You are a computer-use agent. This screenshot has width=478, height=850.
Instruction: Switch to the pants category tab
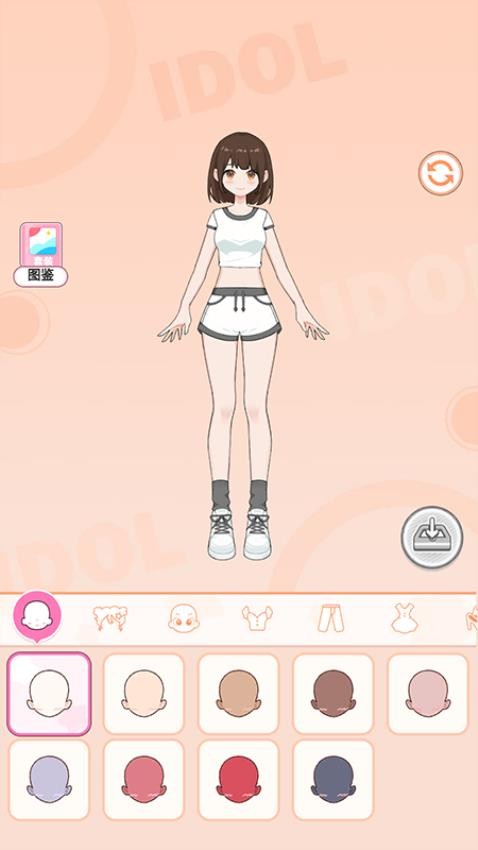(x=331, y=619)
